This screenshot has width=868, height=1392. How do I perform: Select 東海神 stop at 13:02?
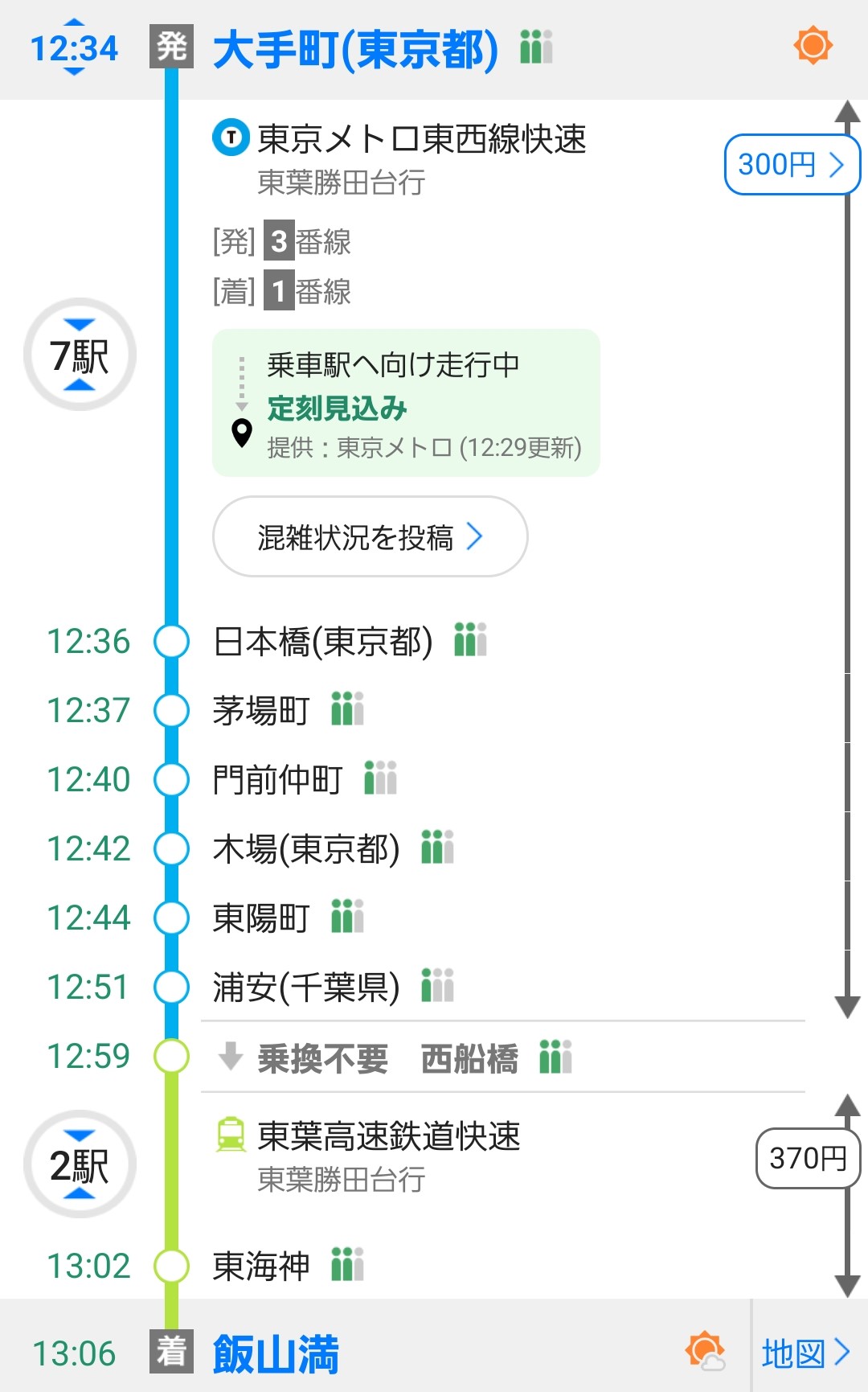pyautogui.click(x=261, y=1267)
